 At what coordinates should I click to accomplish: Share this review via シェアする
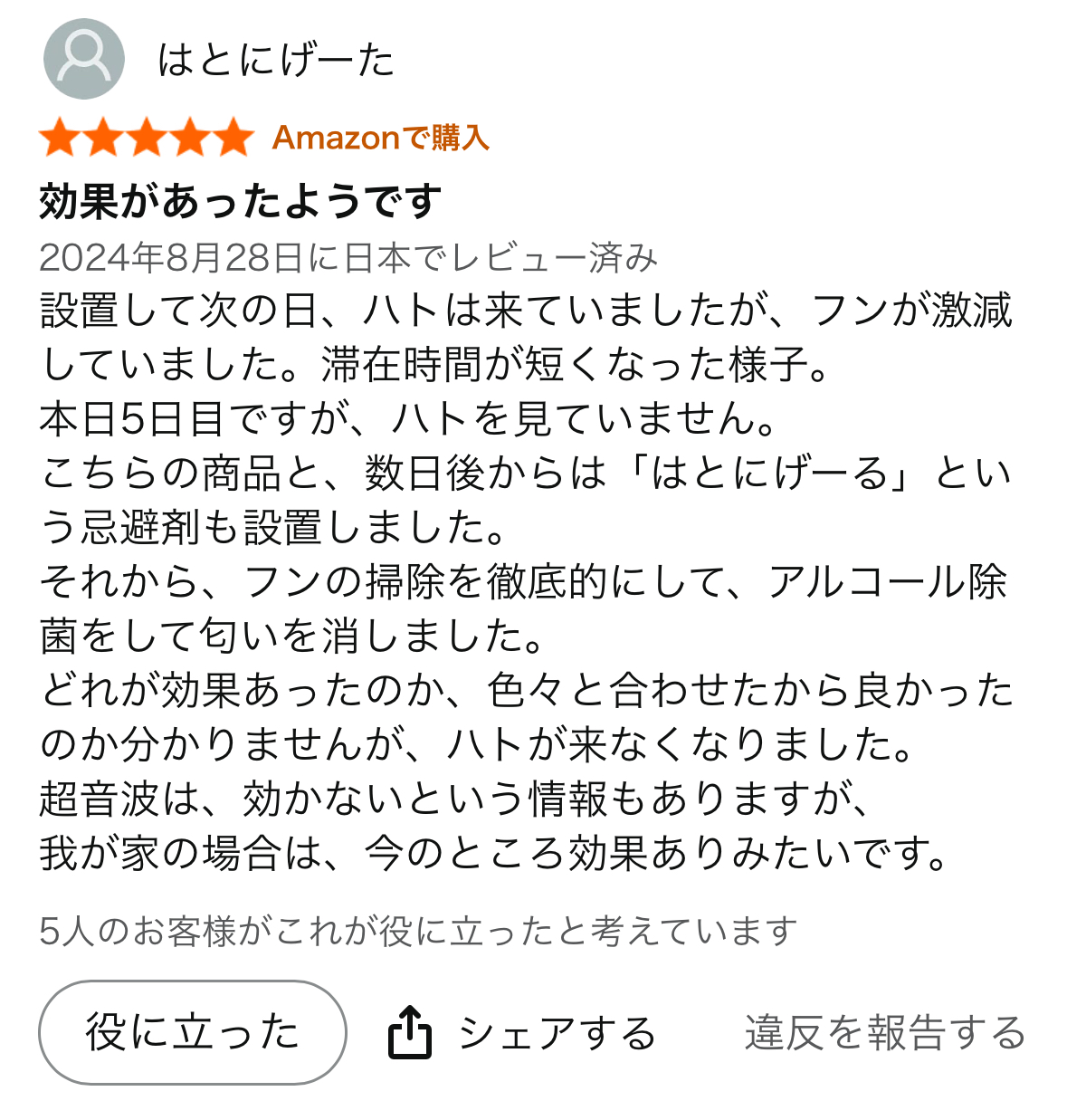click(x=522, y=1033)
